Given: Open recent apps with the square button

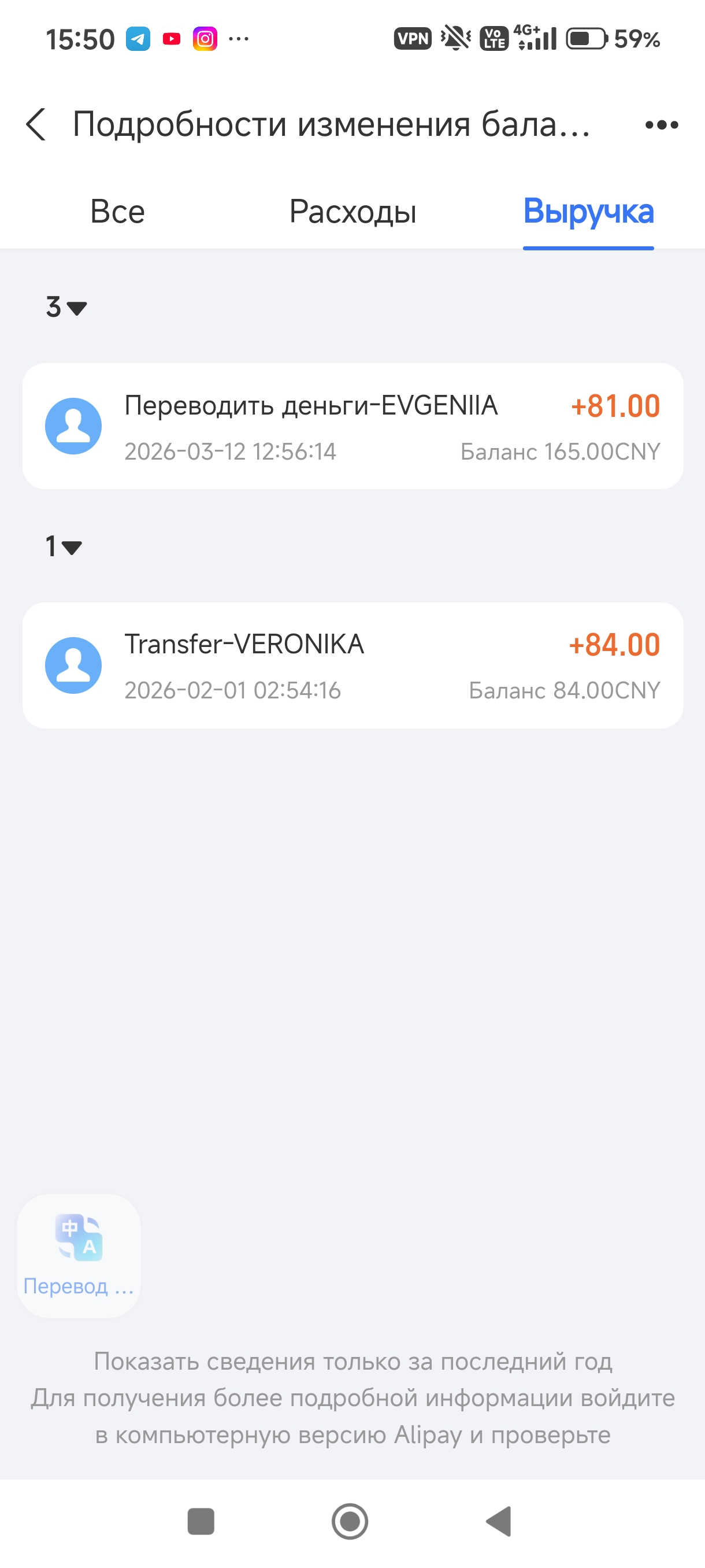Looking at the screenshot, I should pos(201,1522).
